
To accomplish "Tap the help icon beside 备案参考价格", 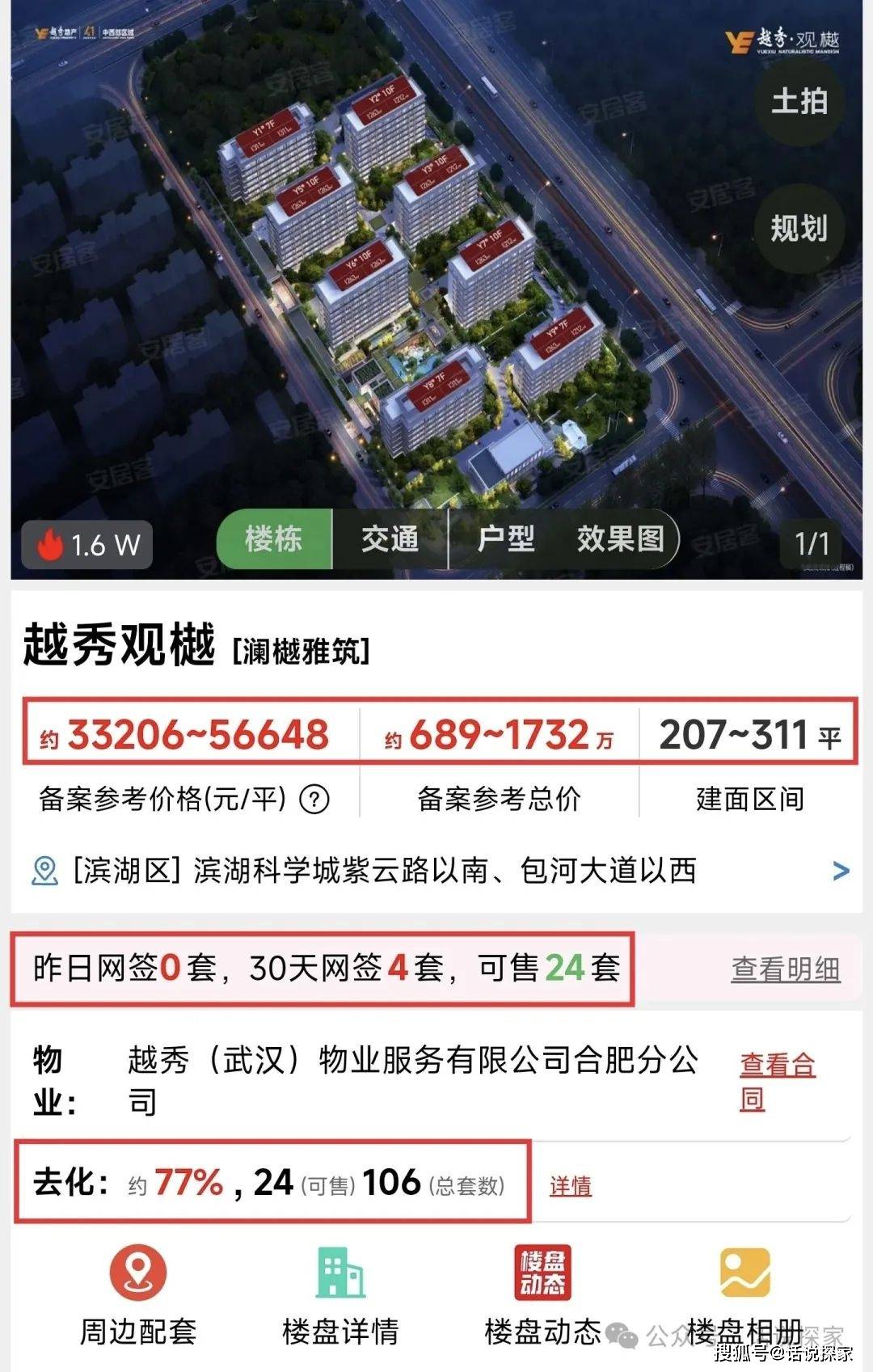I will click(x=314, y=800).
